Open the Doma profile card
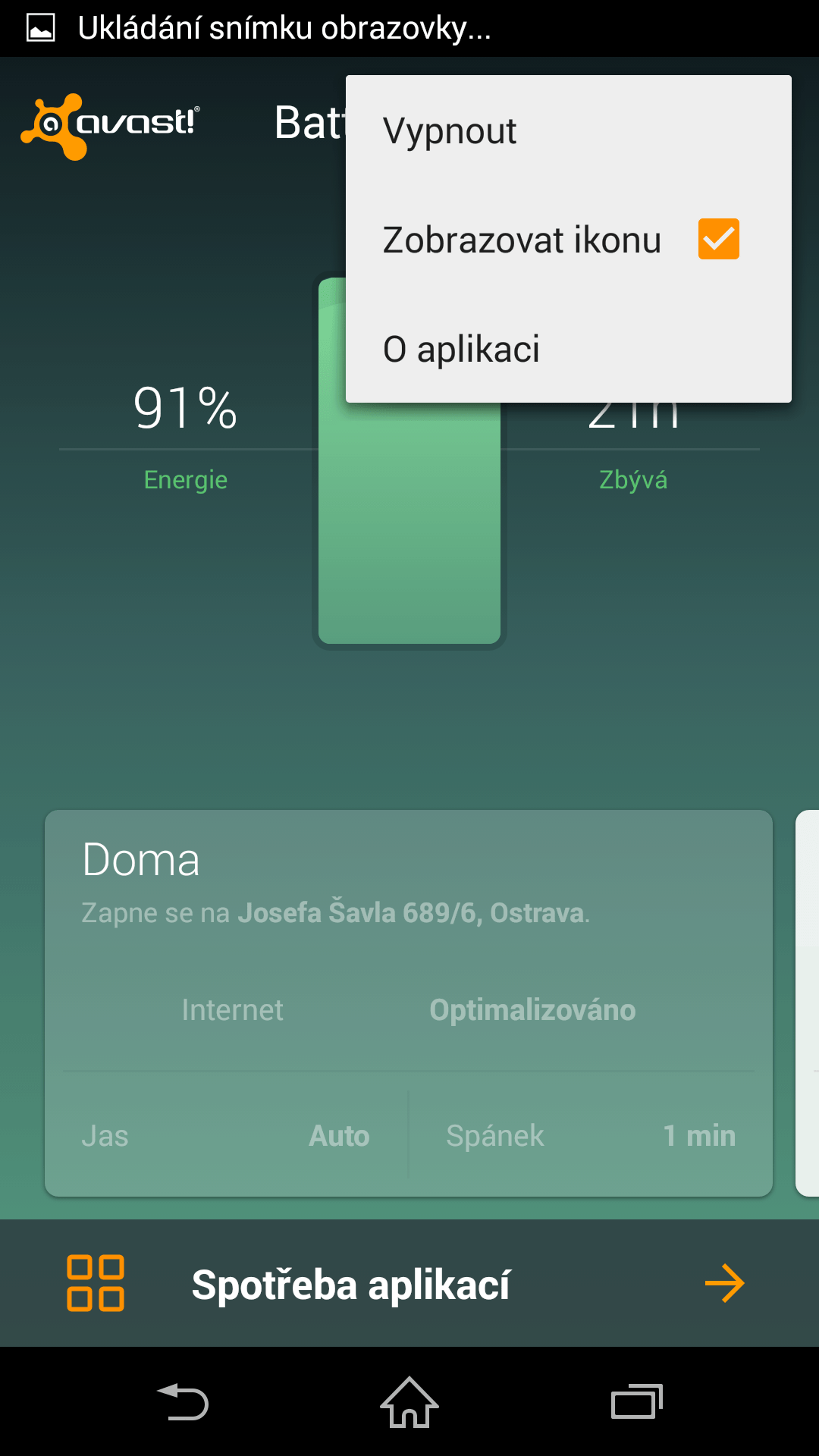 tap(409, 1003)
